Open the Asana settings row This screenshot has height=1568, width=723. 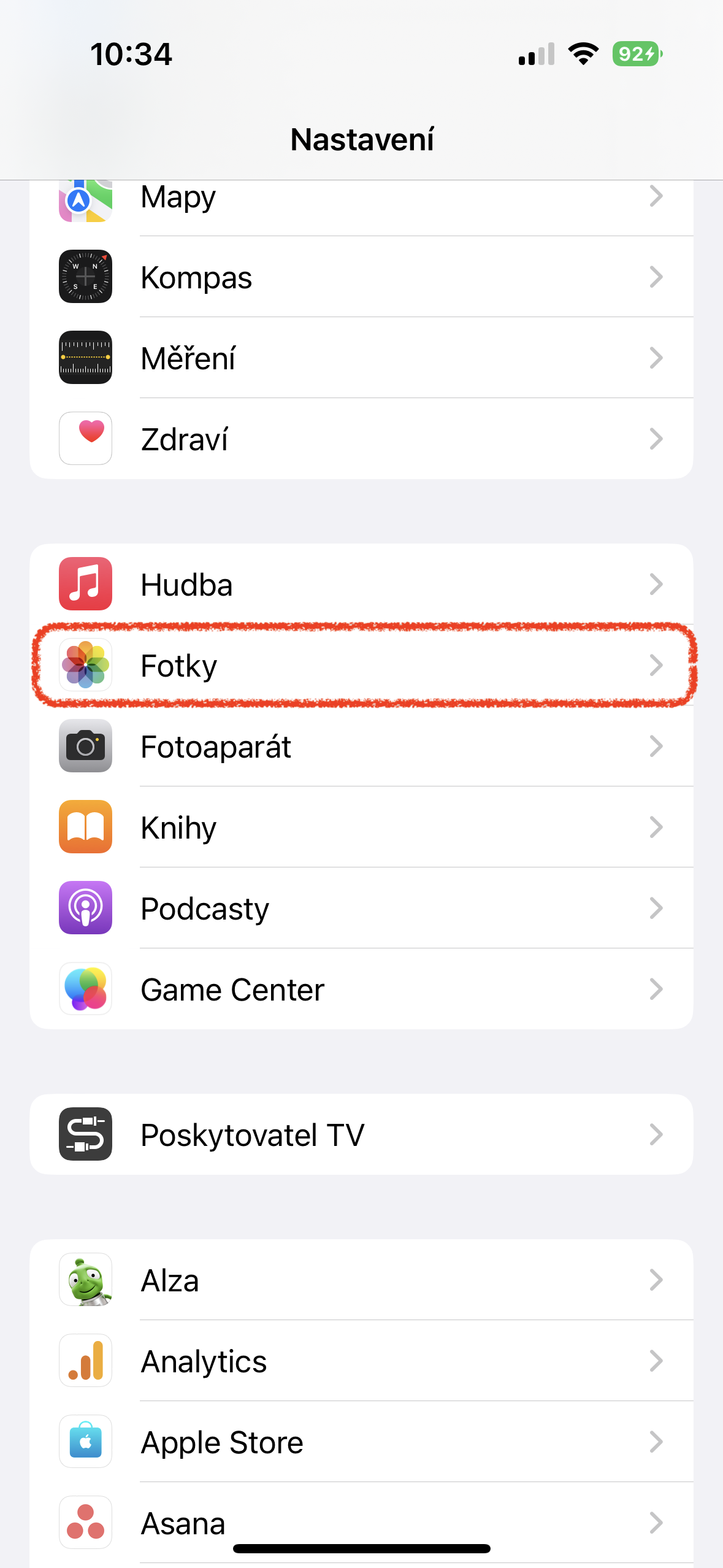pyautogui.click(x=362, y=1523)
